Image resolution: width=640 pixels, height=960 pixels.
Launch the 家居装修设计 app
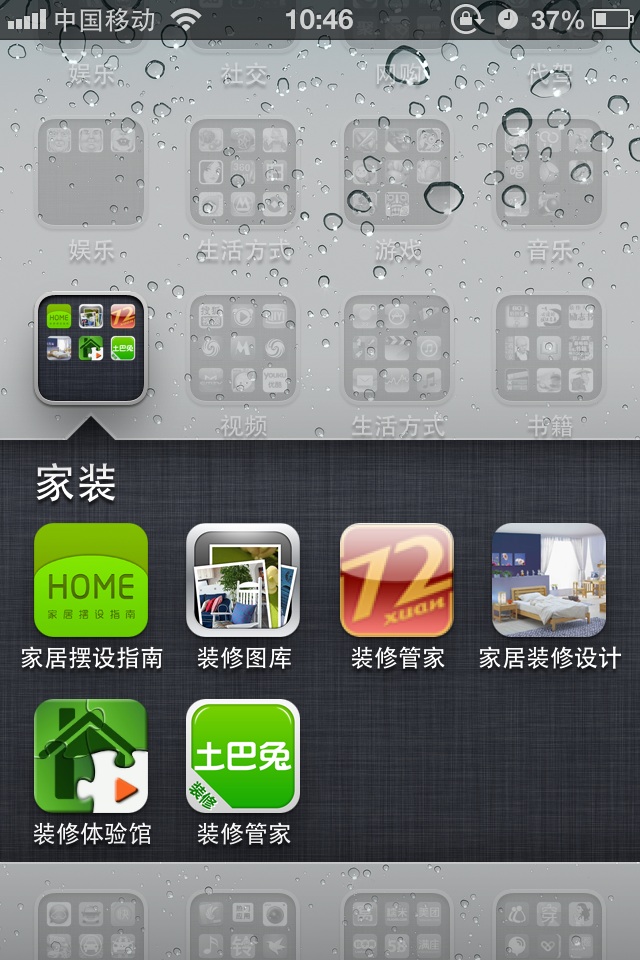coord(549,580)
